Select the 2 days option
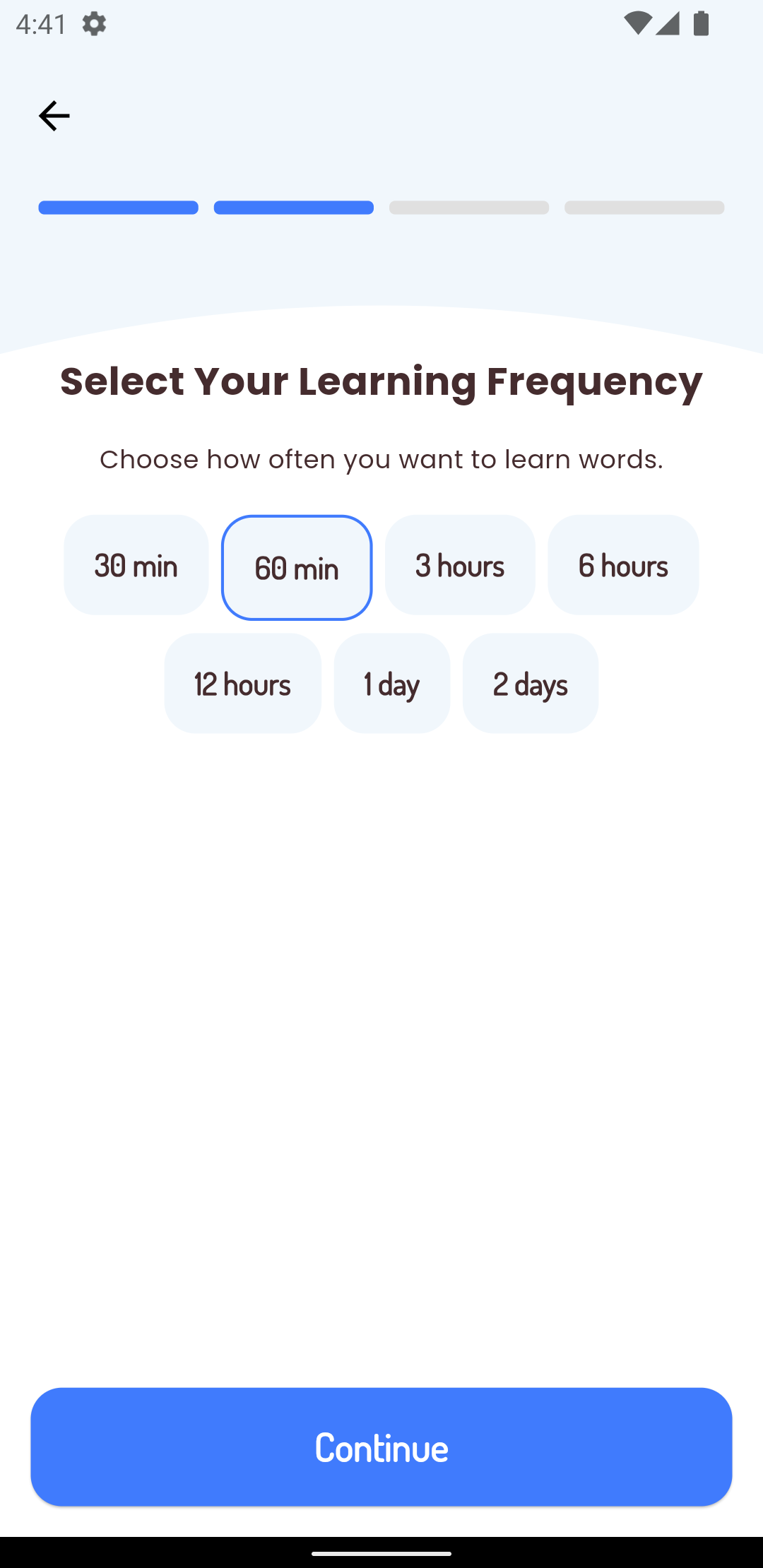The width and height of the screenshot is (763, 1568). coord(531,683)
